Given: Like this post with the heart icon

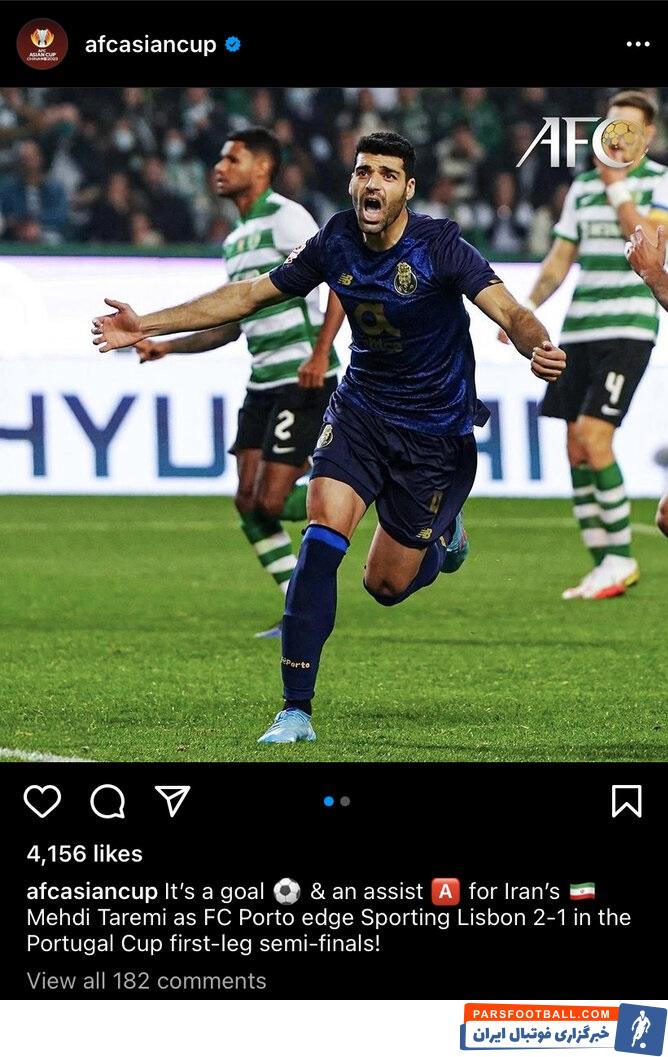Looking at the screenshot, I should [x=42, y=801].
